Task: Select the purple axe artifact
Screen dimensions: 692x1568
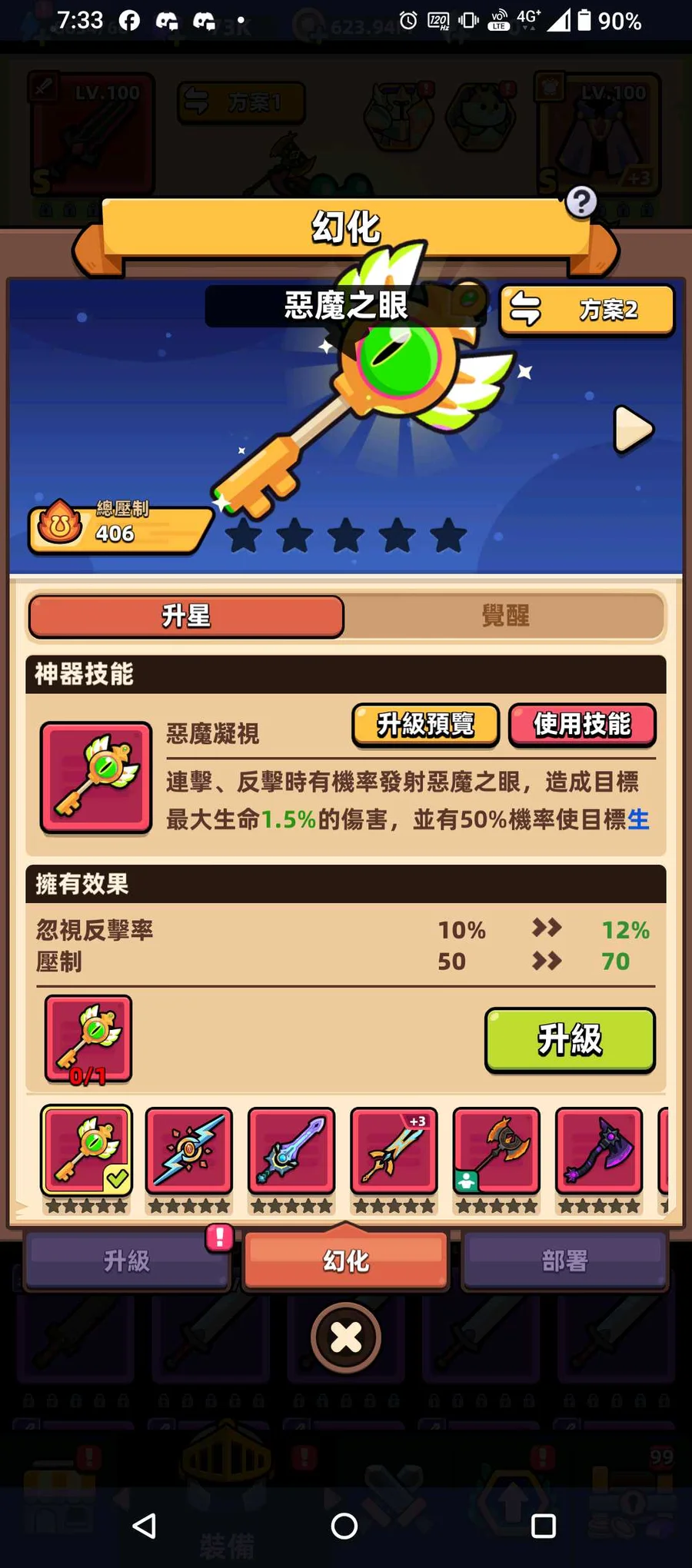Action: (599, 1151)
